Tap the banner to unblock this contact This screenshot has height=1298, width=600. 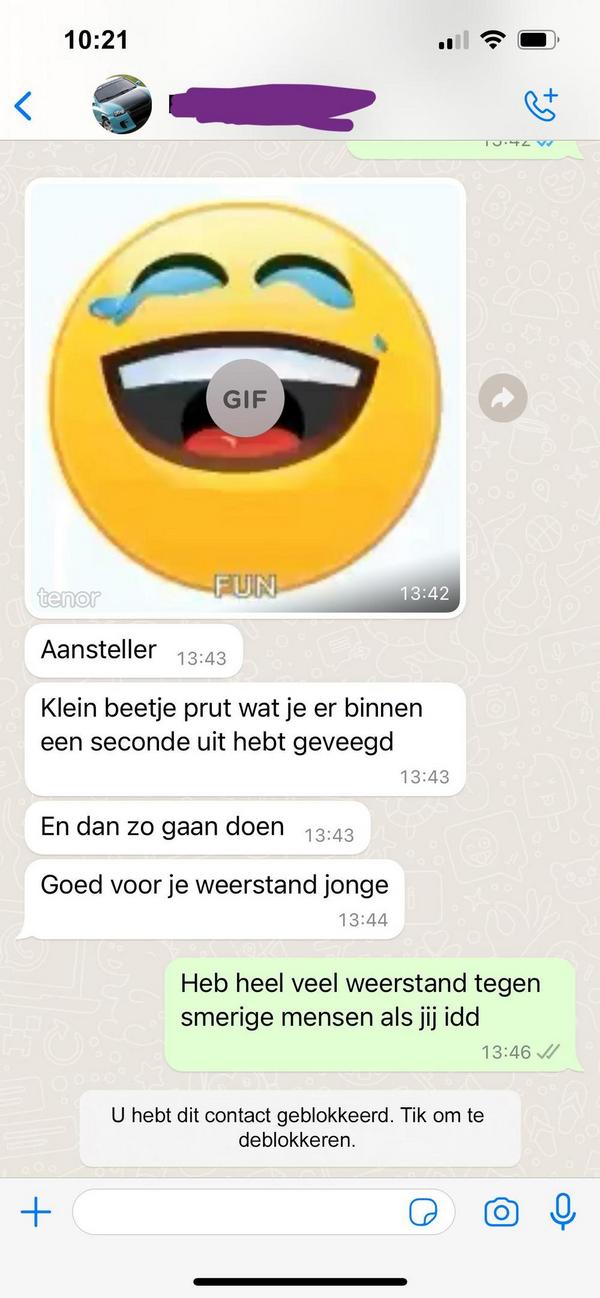tap(299, 1127)
